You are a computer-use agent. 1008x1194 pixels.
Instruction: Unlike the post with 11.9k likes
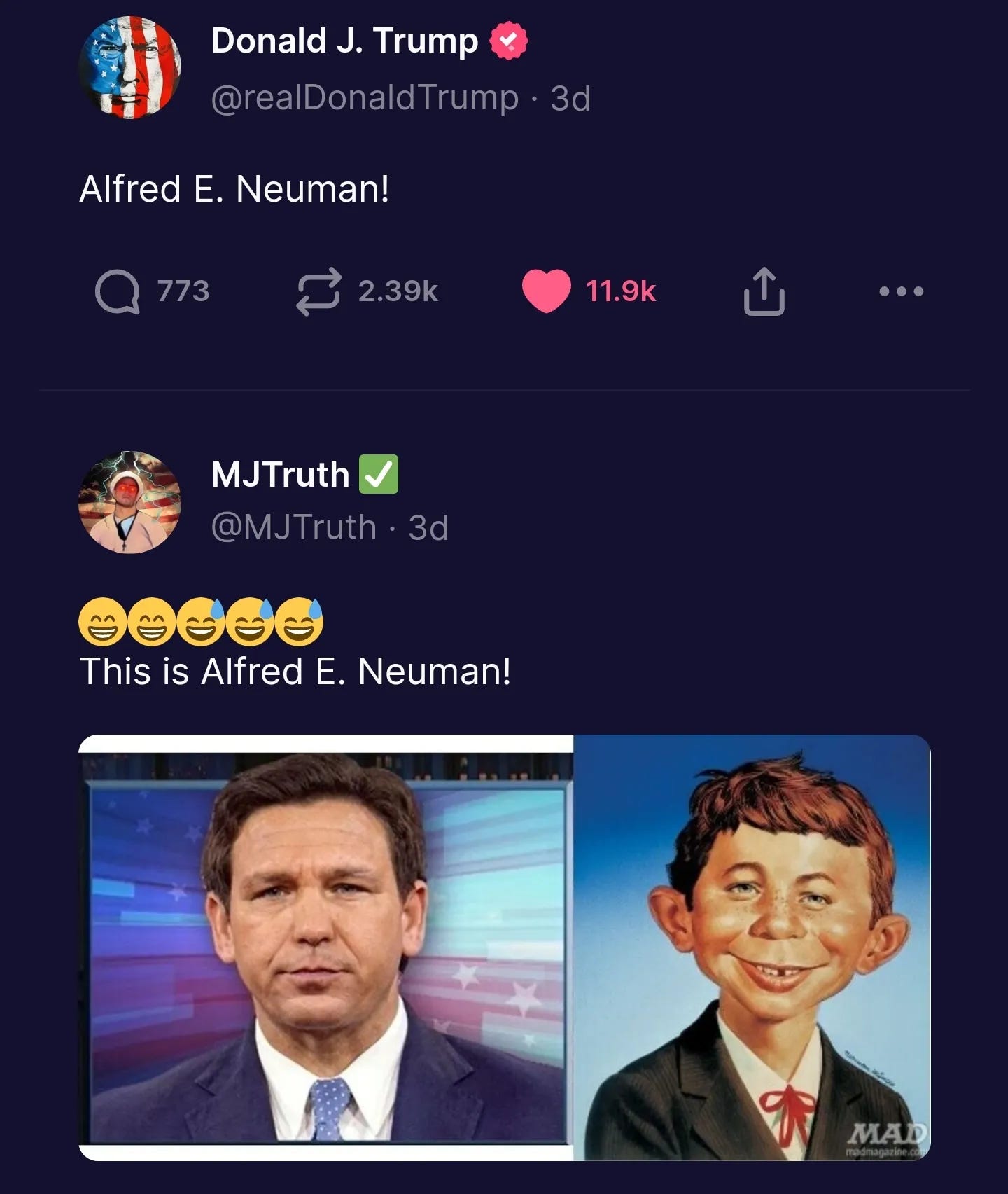coord(547,291)
